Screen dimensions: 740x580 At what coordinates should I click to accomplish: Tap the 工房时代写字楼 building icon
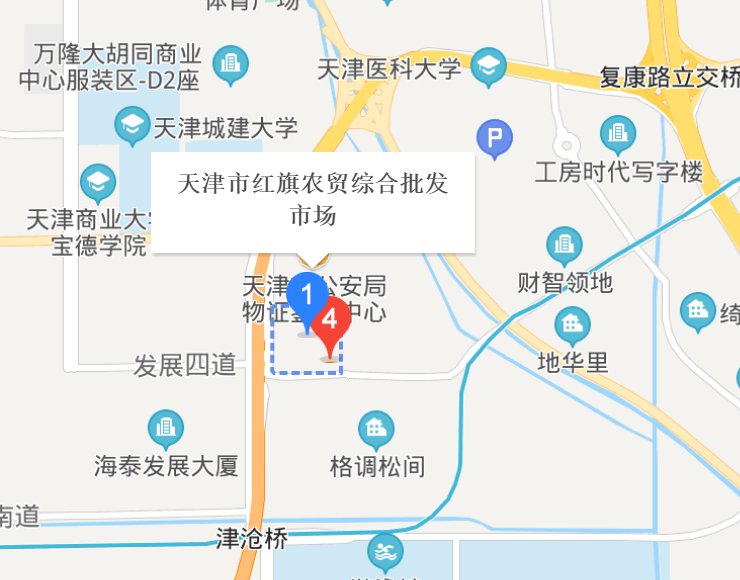pyautogui.click(x=617, y=134)
